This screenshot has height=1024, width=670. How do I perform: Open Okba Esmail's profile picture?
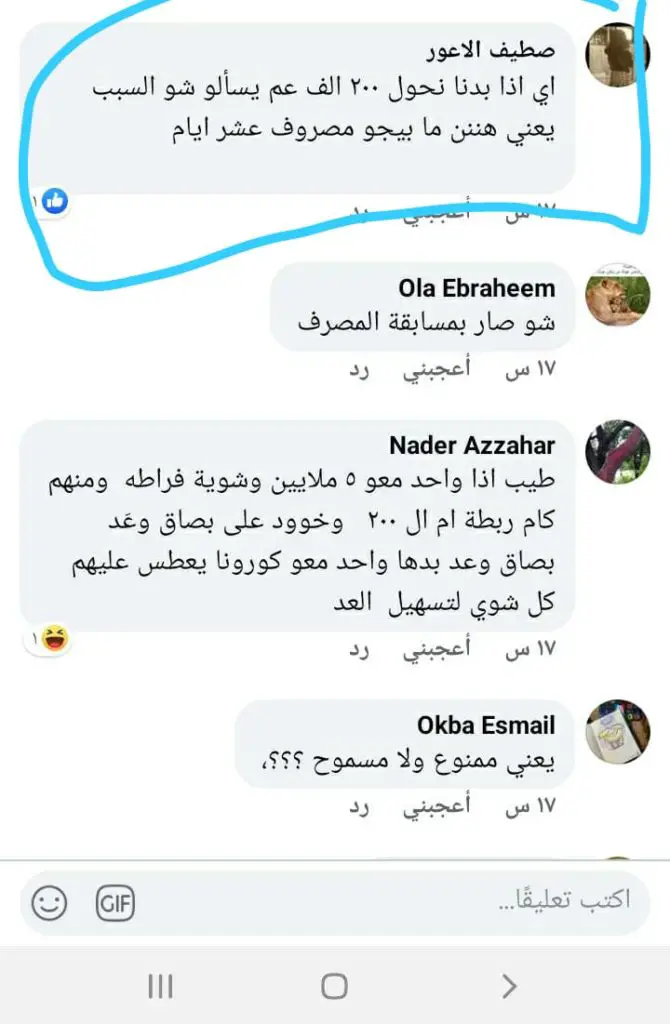(x=617, y=733)
